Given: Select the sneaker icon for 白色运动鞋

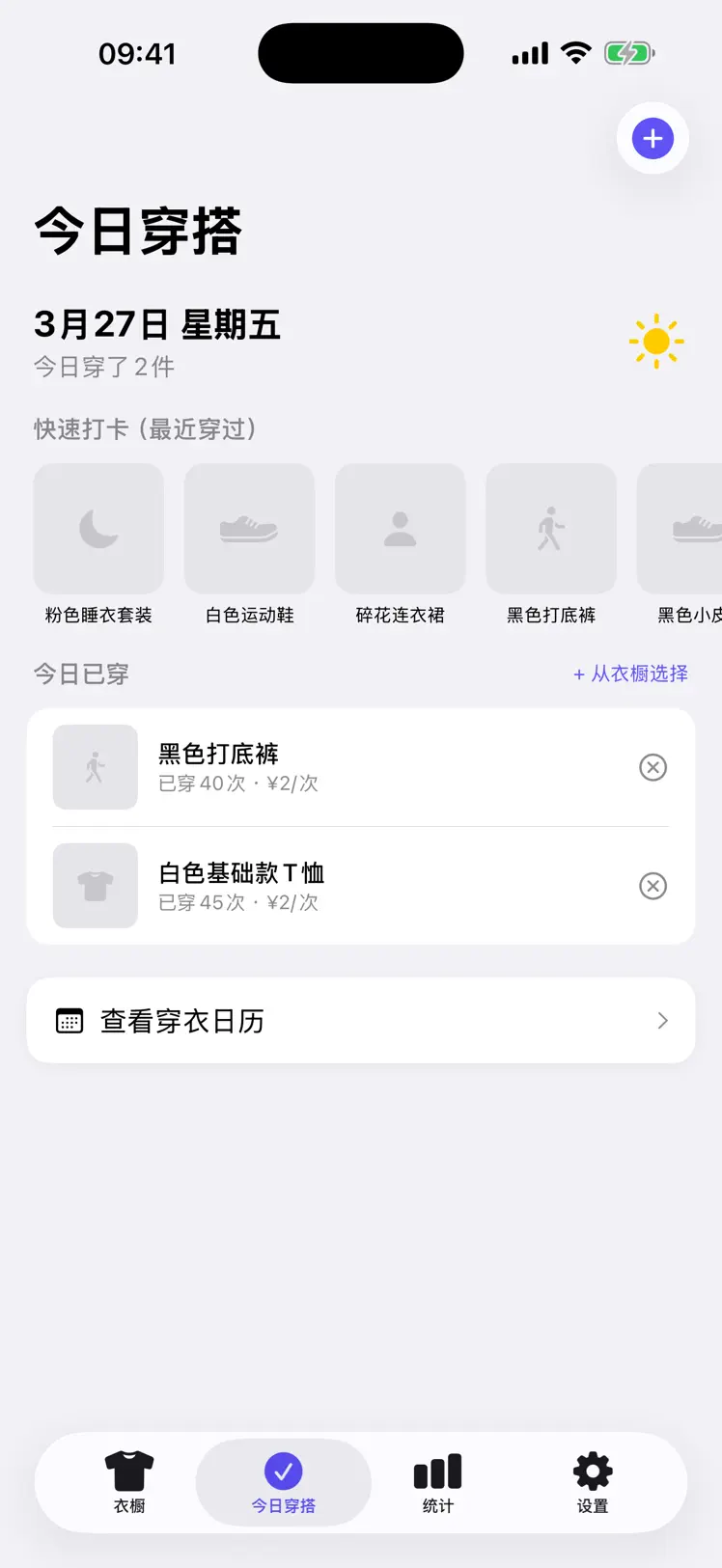Looking at the screenshot, I should (x=249, y=528).
